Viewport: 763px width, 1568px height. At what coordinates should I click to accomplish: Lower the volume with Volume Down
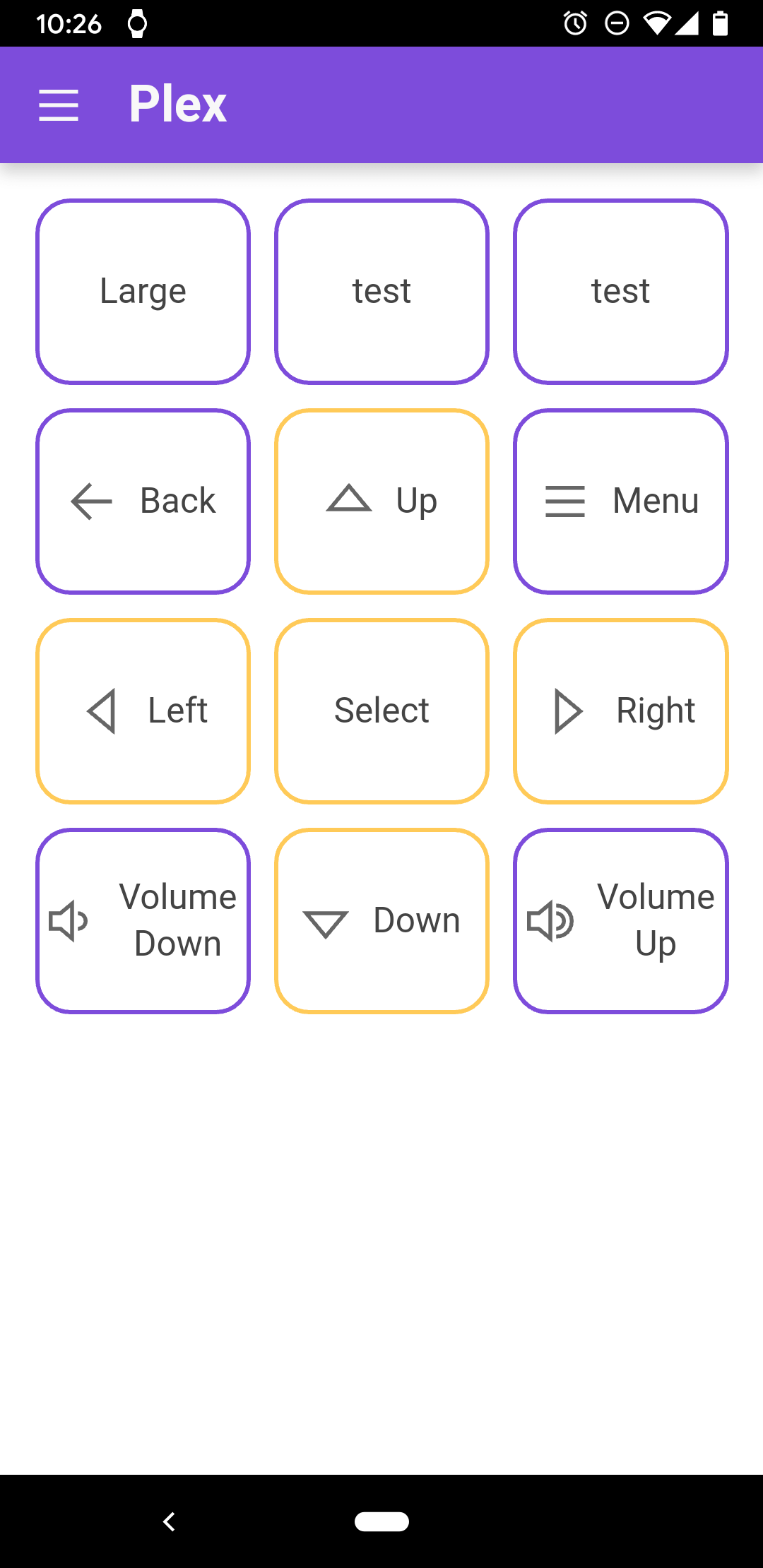(x=143, y=921)
